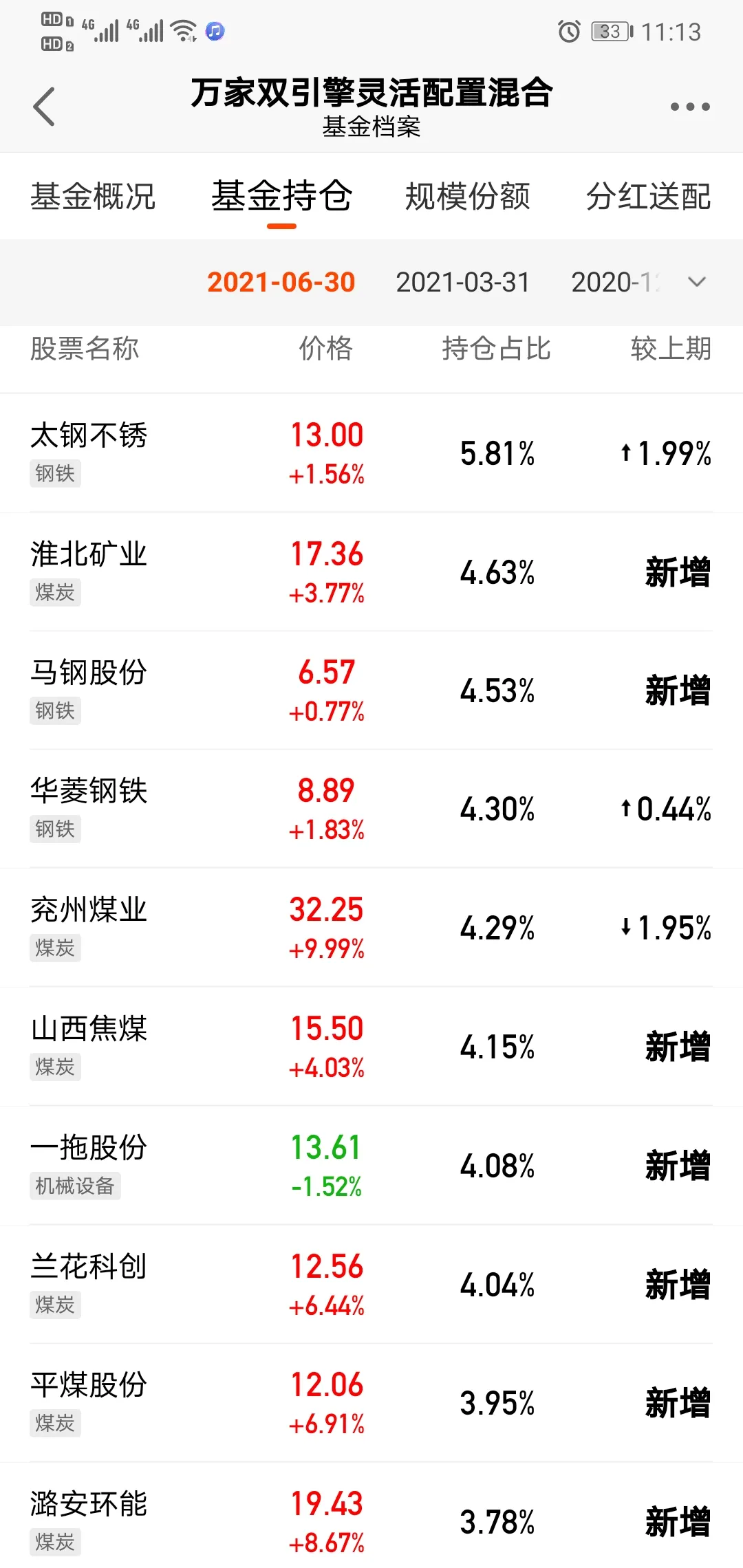Switch to the 基金概况 tab

(93, 197)
